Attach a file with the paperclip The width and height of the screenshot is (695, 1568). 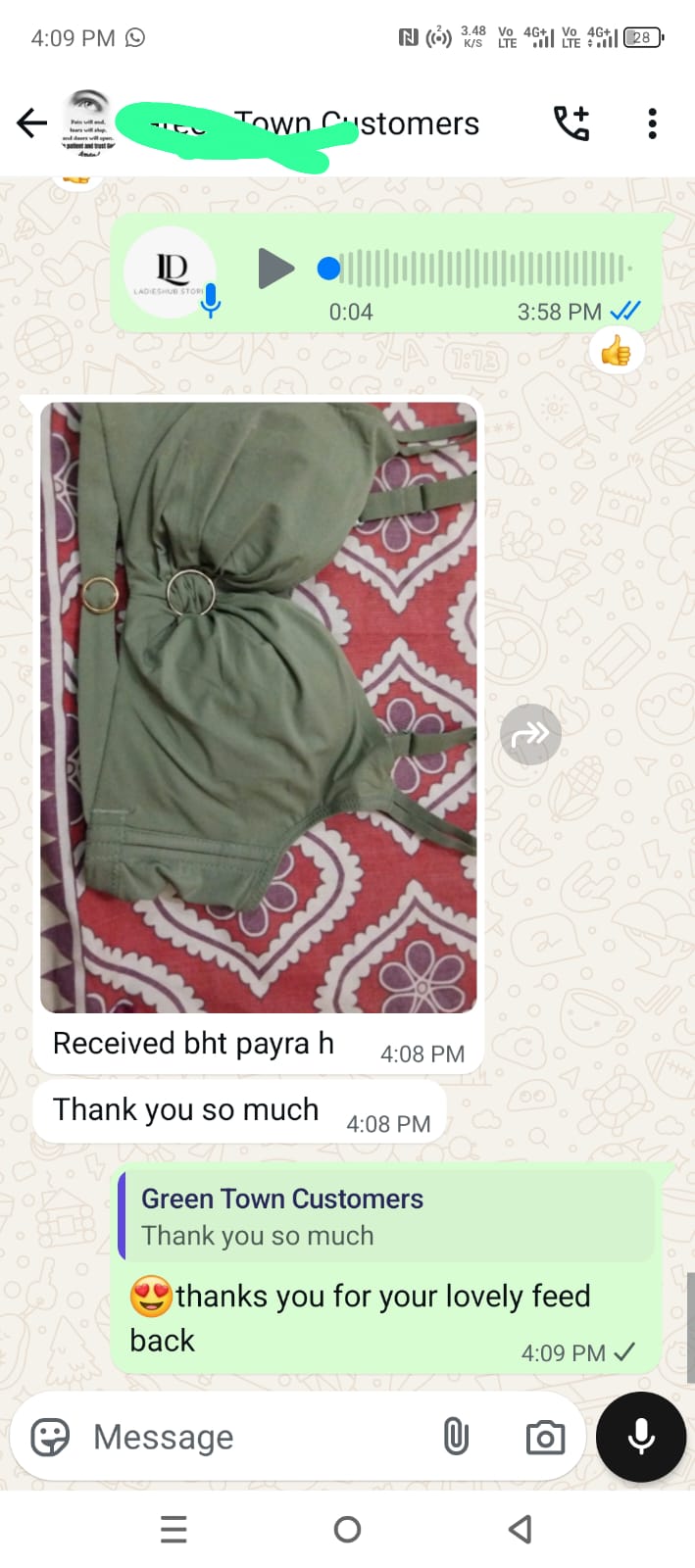coord(456,1438)
